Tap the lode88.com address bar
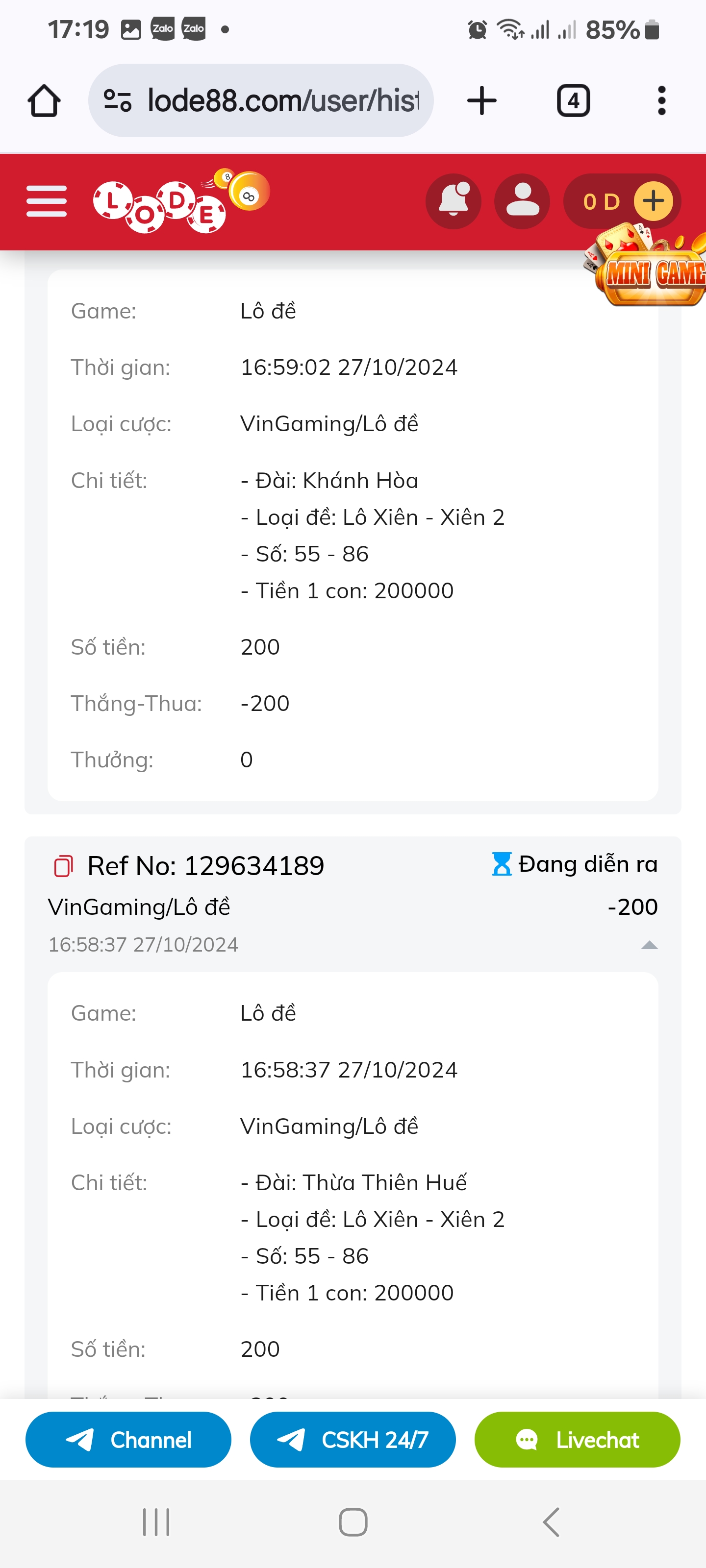The width and height of the screenshot is (706, 1568). (x=261, y=100)
